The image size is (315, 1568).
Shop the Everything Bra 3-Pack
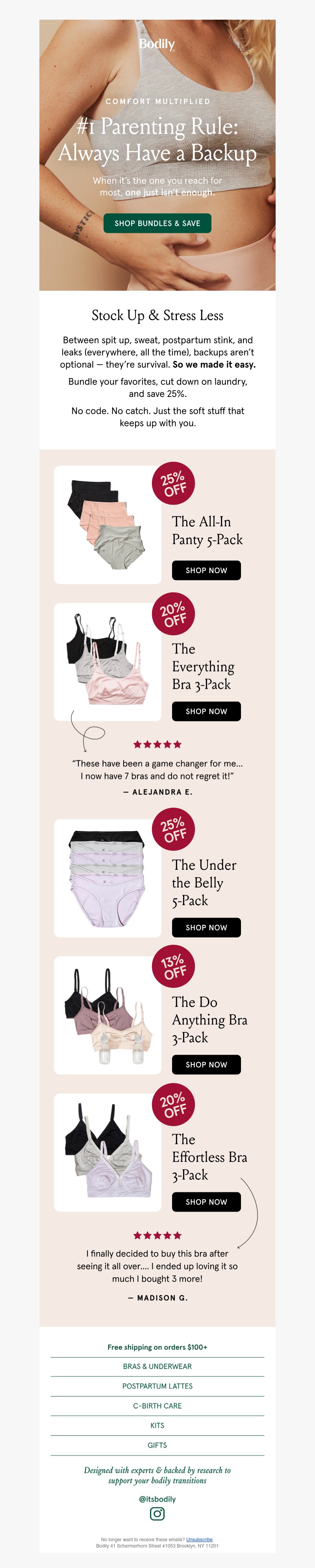[x=206, y=711]
